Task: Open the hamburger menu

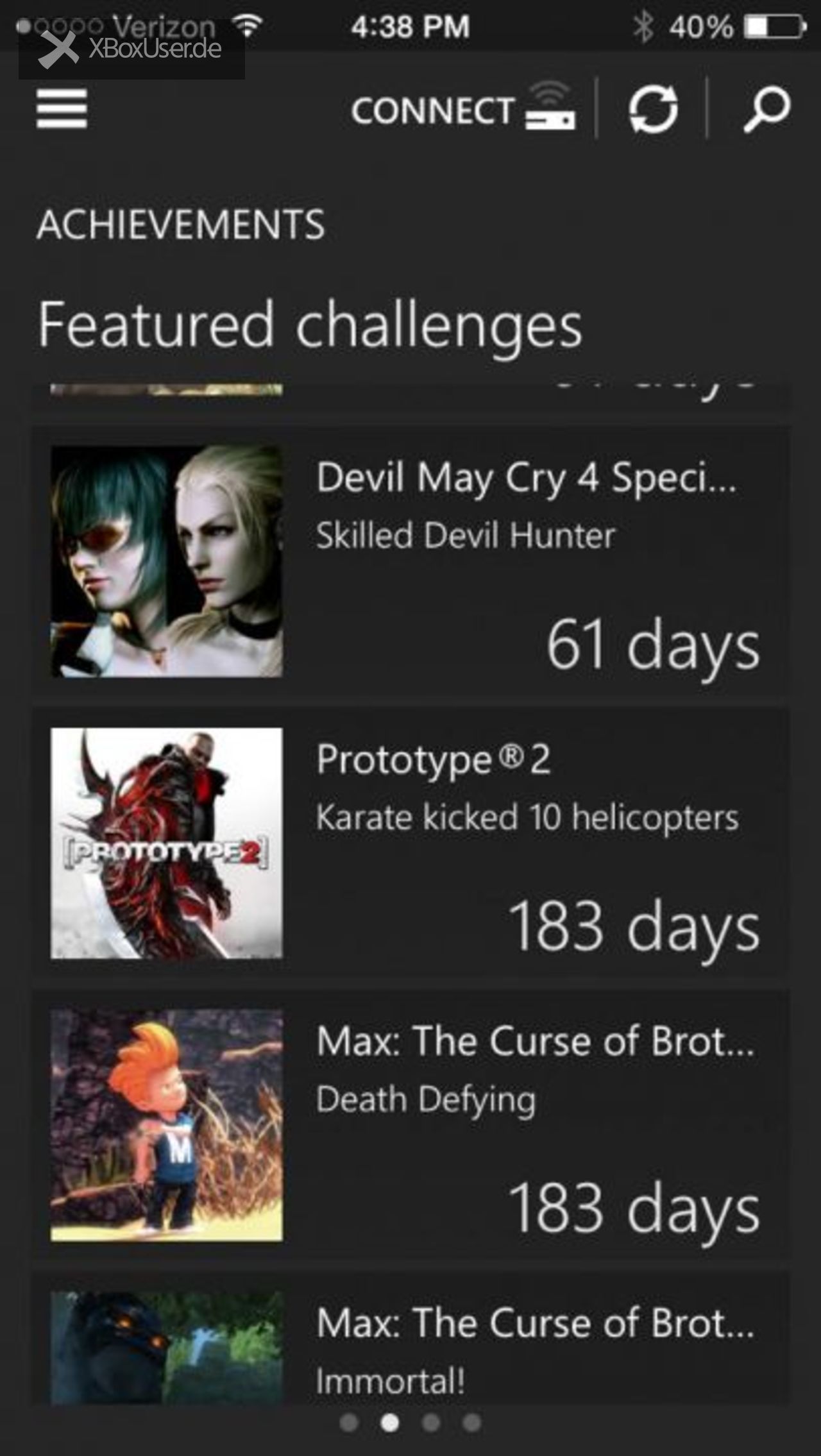Action: tap(62, 108)
